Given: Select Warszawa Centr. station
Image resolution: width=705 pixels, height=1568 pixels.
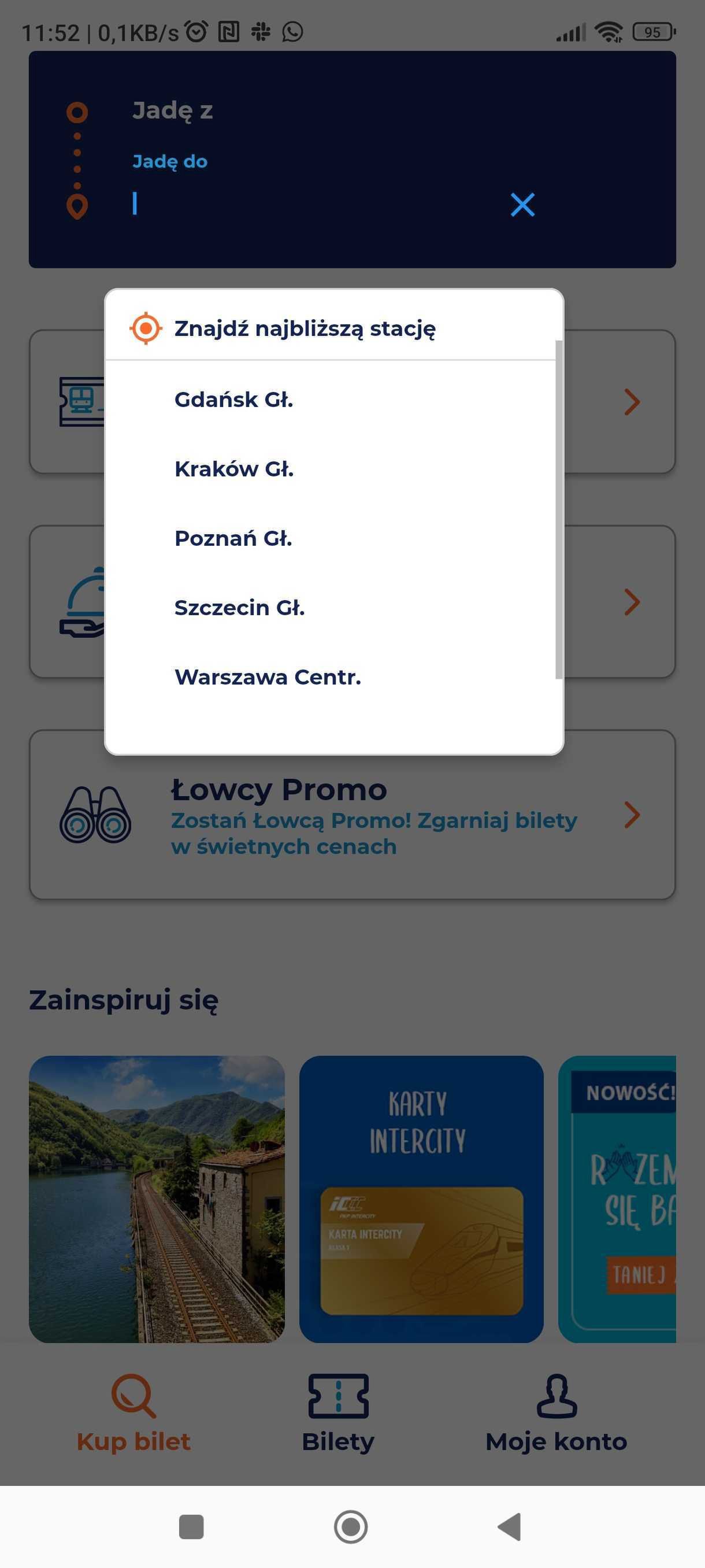Looking at the screenshot, I should click(331, 678).
